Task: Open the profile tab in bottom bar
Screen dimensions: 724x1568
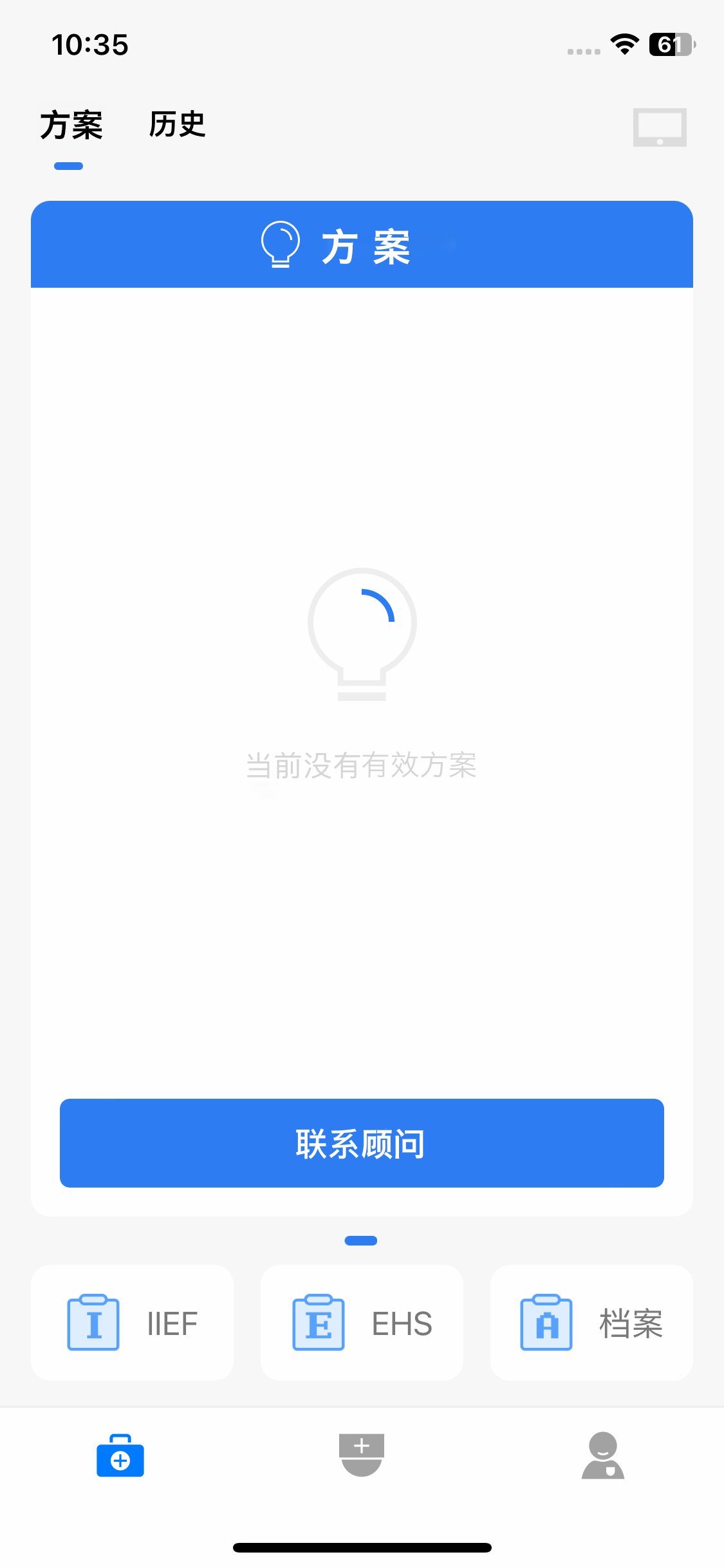Action: (x=603, y=1455)
